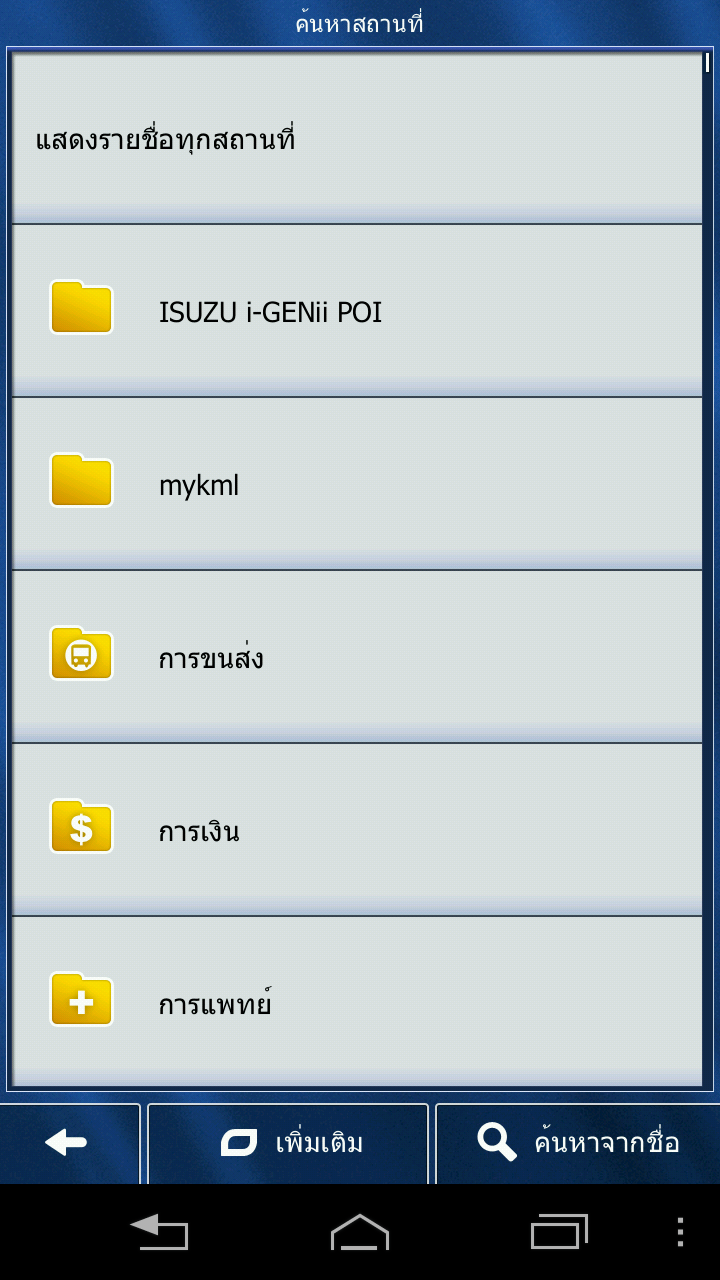This screenshot has width=720, height=1280.
Task: Open แสดงรายชื่อทุกสถานที่ to list all places
Action: (x=357, y=138)
